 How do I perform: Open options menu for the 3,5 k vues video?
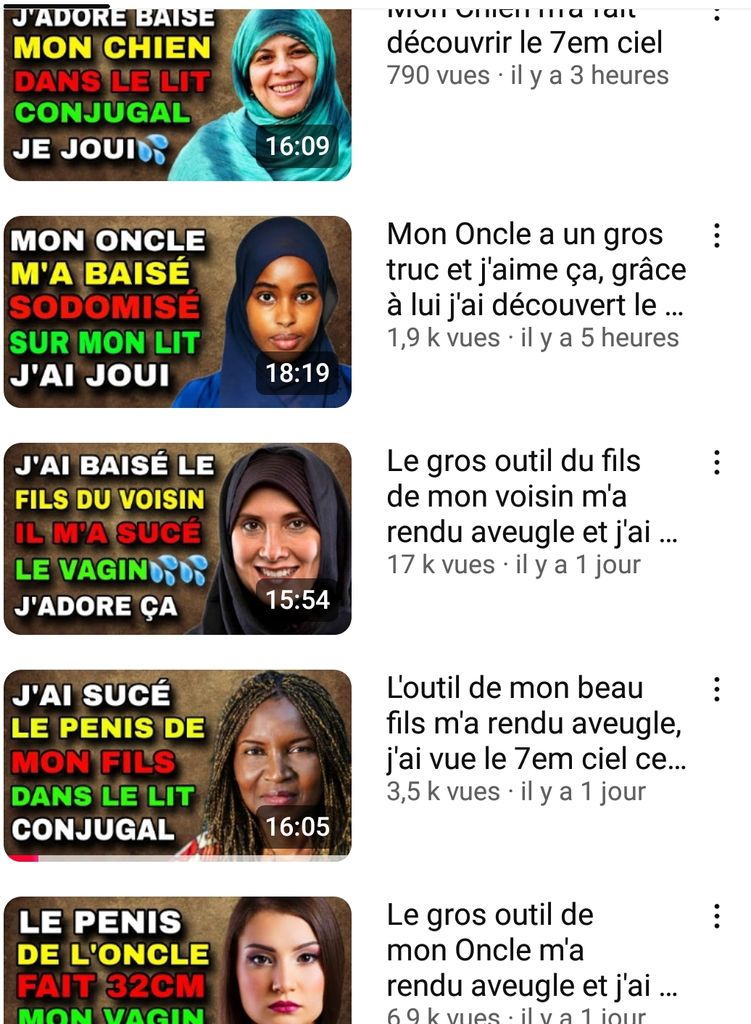coord(716,689)
